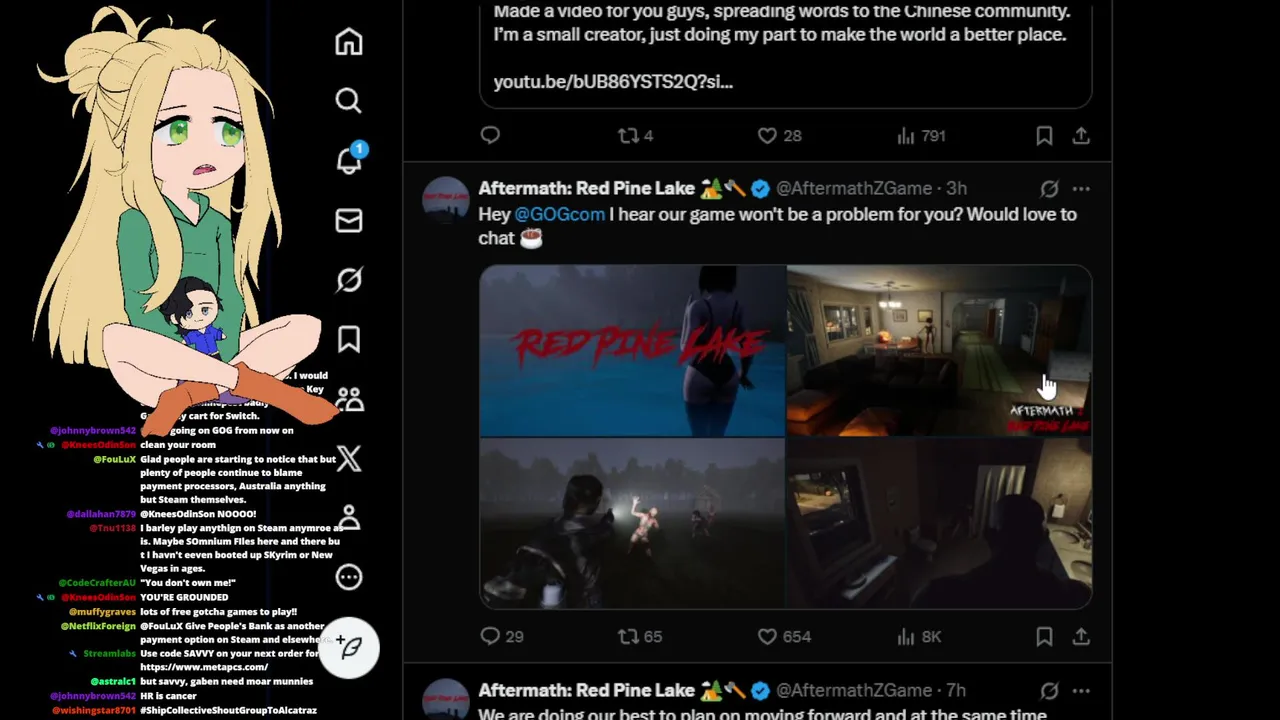Viewport: 1280px width, 720px height.
Task: Open Messages envelope in the sidebar
Action: (x=348, y=220)
